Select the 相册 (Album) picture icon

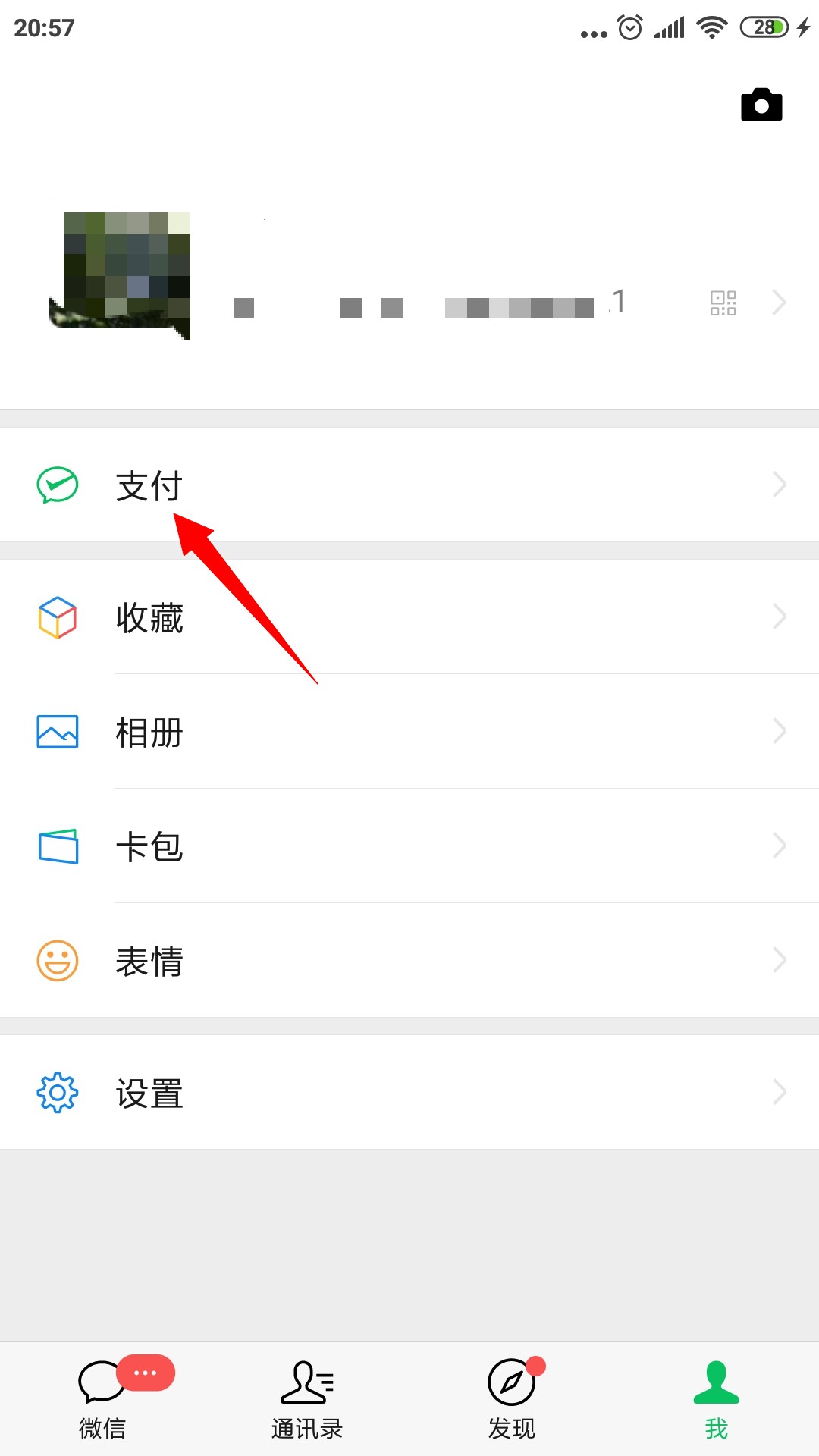point(57,730)
